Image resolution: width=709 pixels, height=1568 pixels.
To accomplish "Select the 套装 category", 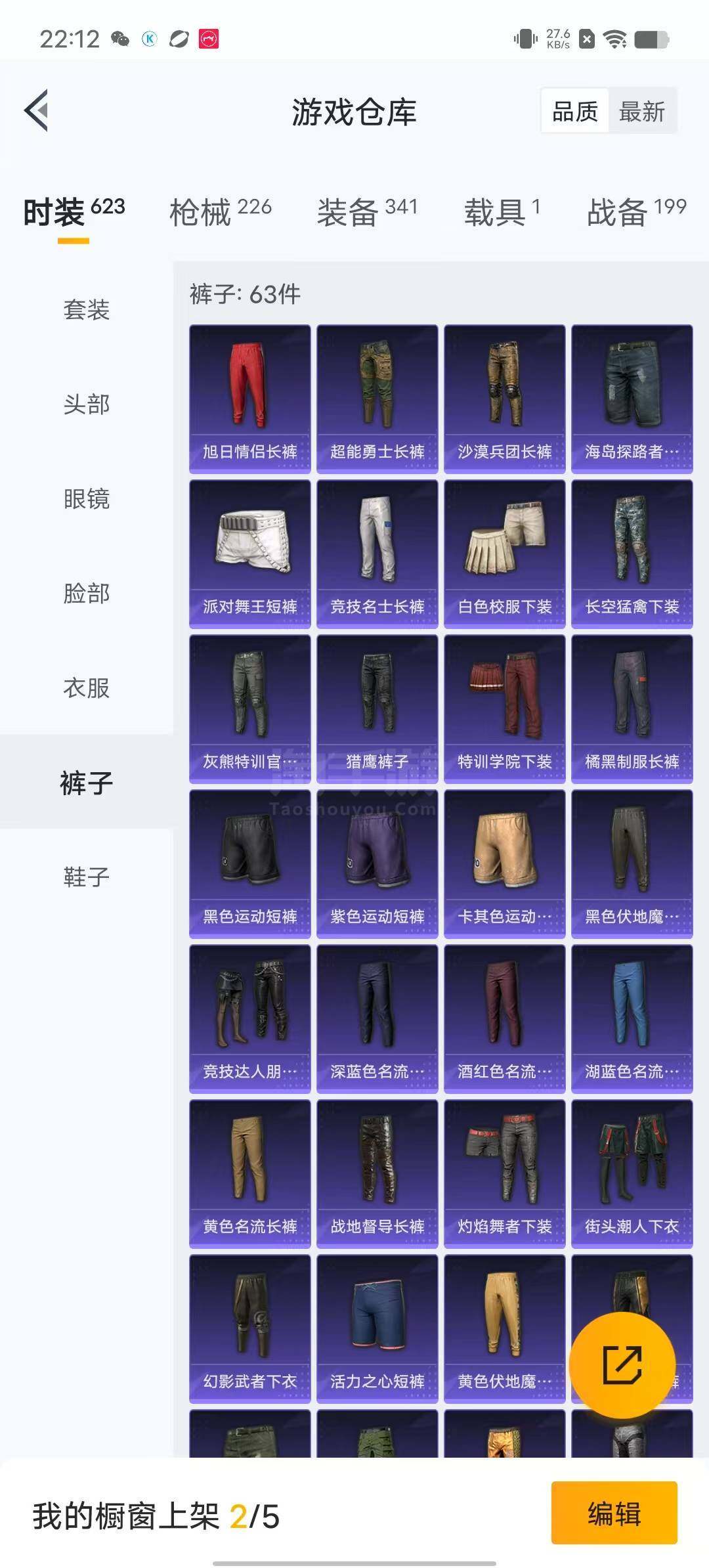I will 87,309.
